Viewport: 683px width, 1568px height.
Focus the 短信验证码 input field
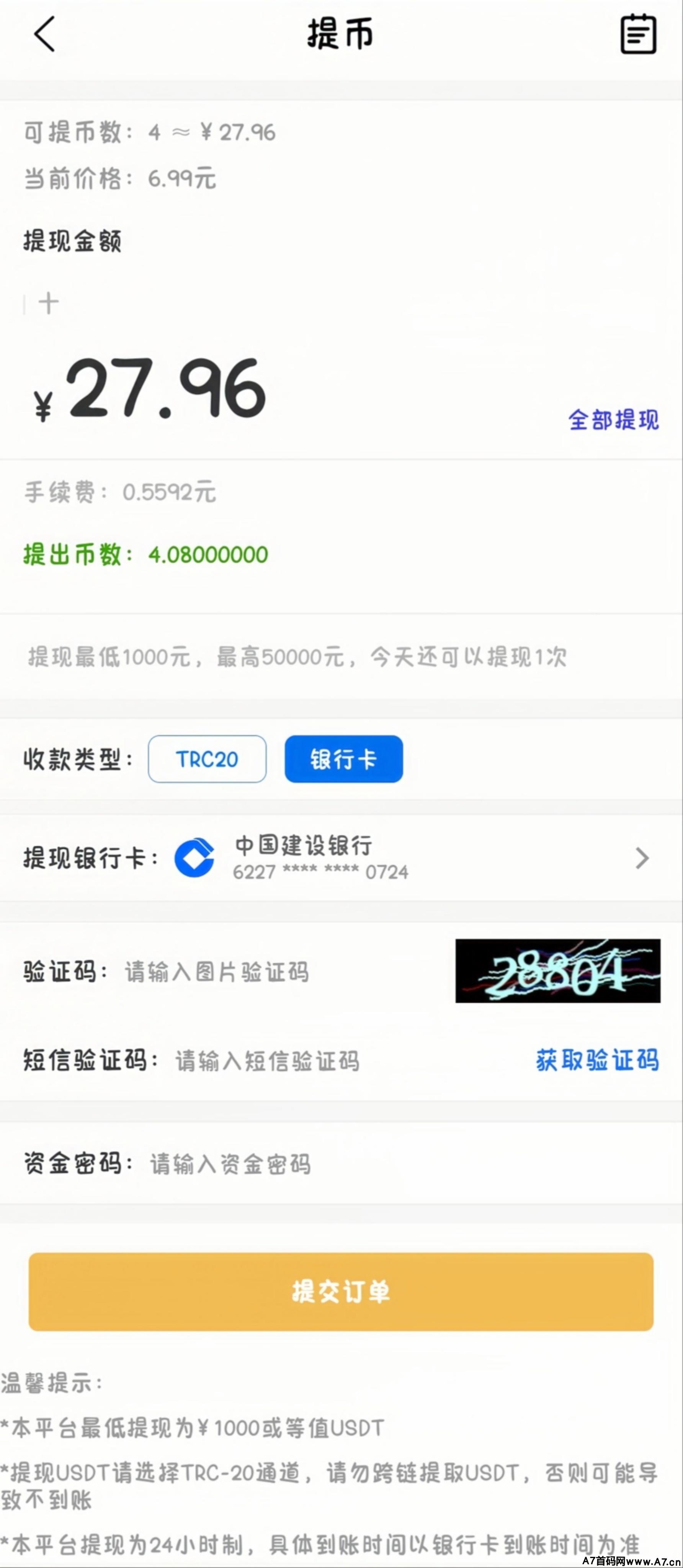[317, 1061]
